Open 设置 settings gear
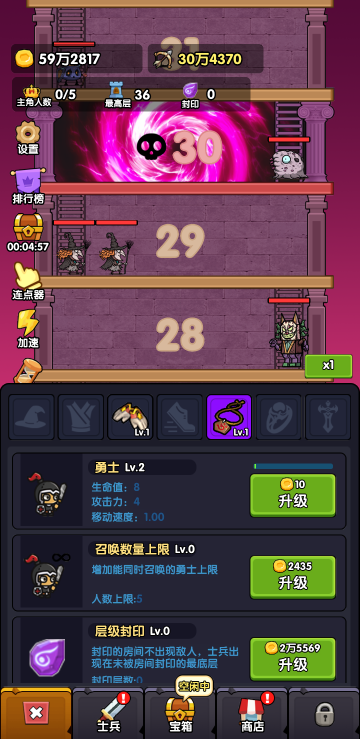 28,138
